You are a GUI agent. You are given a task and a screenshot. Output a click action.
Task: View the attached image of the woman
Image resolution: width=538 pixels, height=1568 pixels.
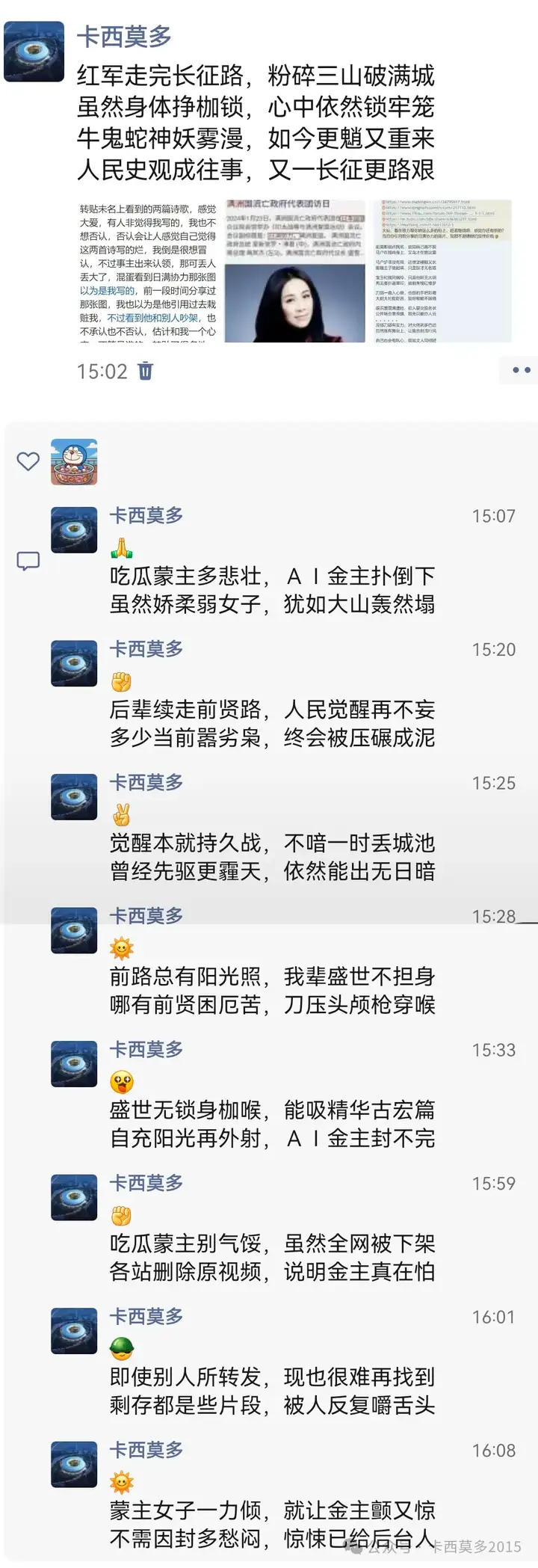coord(294,271)
